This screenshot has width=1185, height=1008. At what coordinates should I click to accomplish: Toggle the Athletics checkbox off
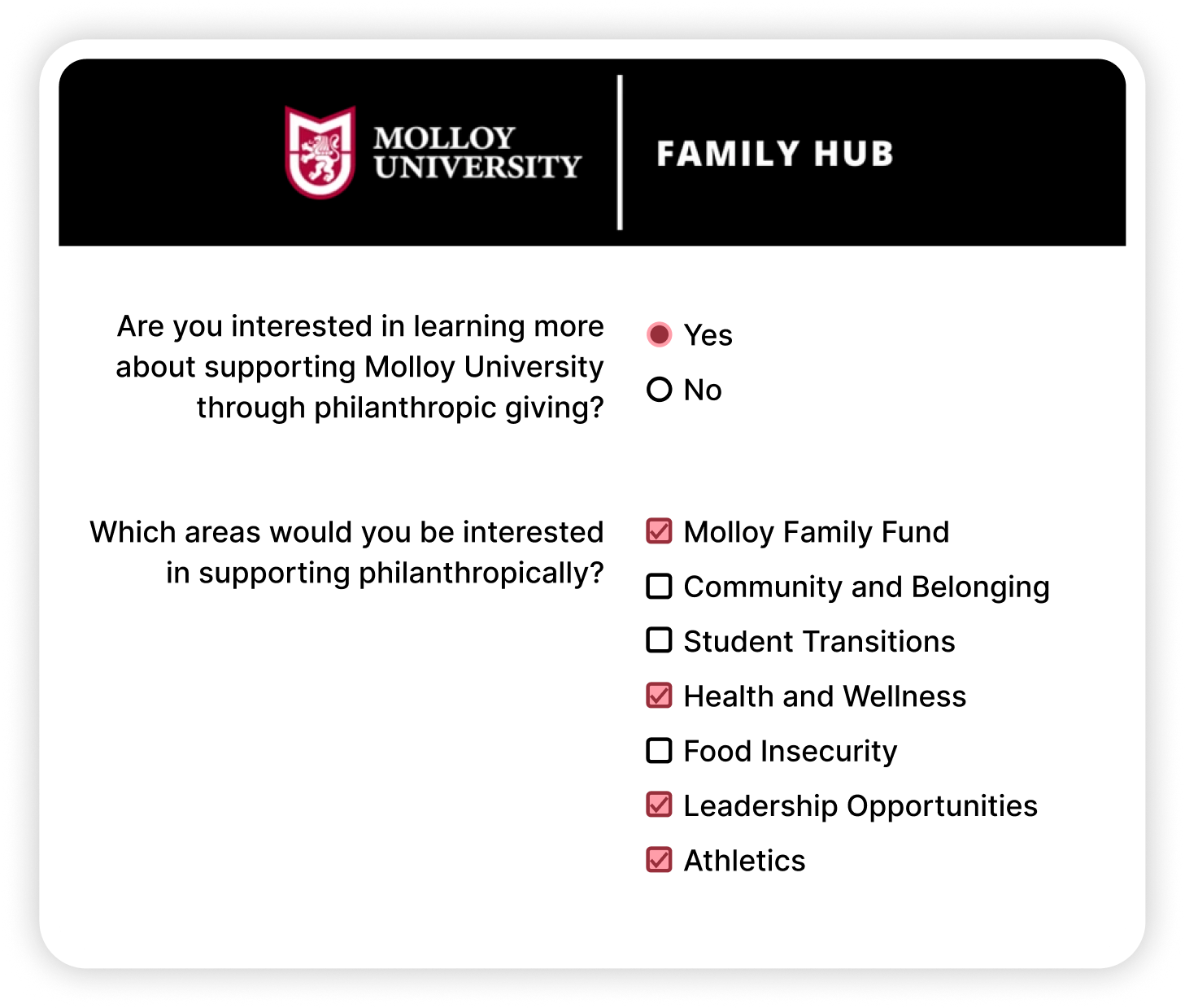(x=659, y=860)
